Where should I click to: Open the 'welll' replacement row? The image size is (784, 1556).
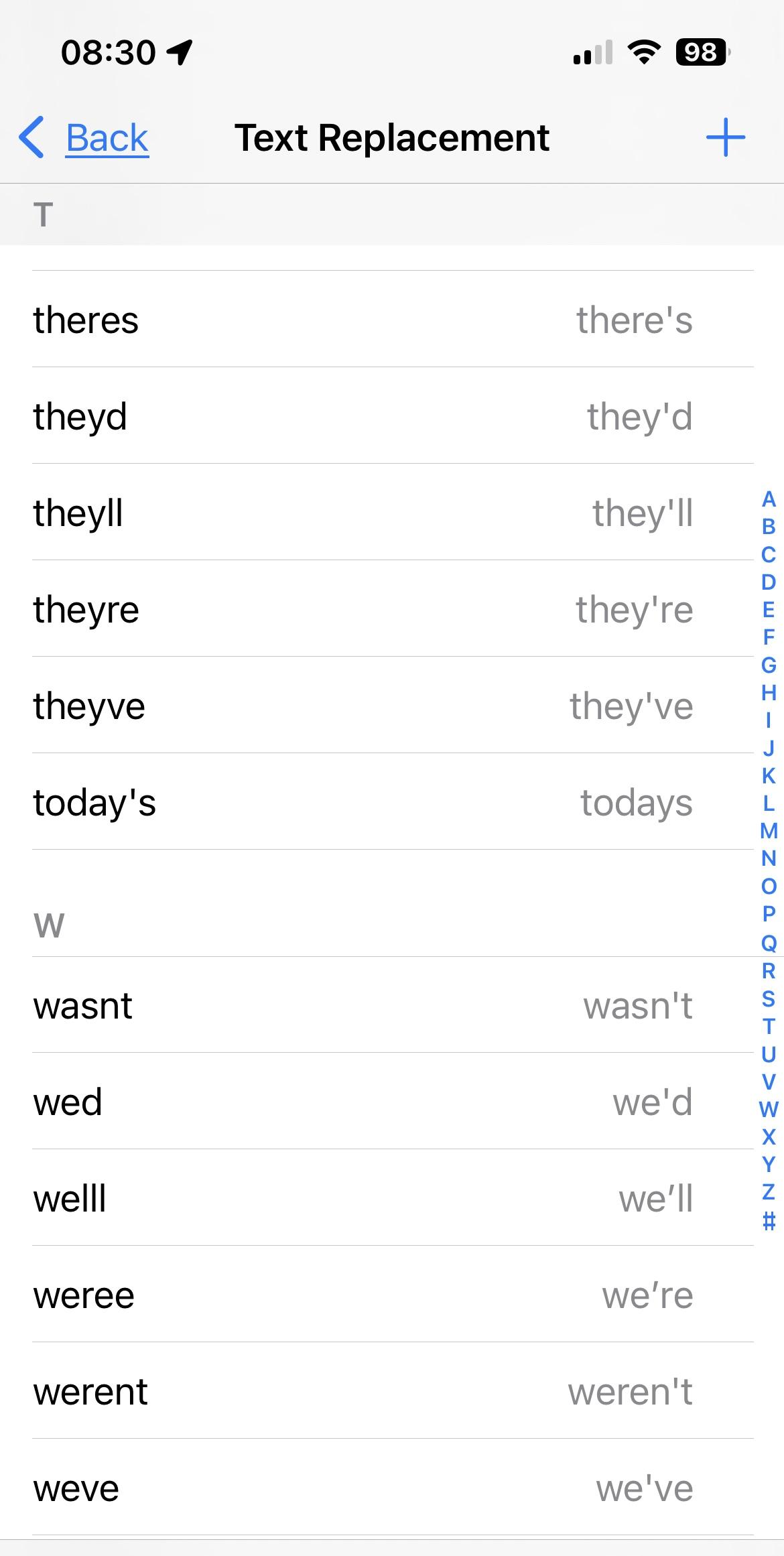tap(392, 1197)
